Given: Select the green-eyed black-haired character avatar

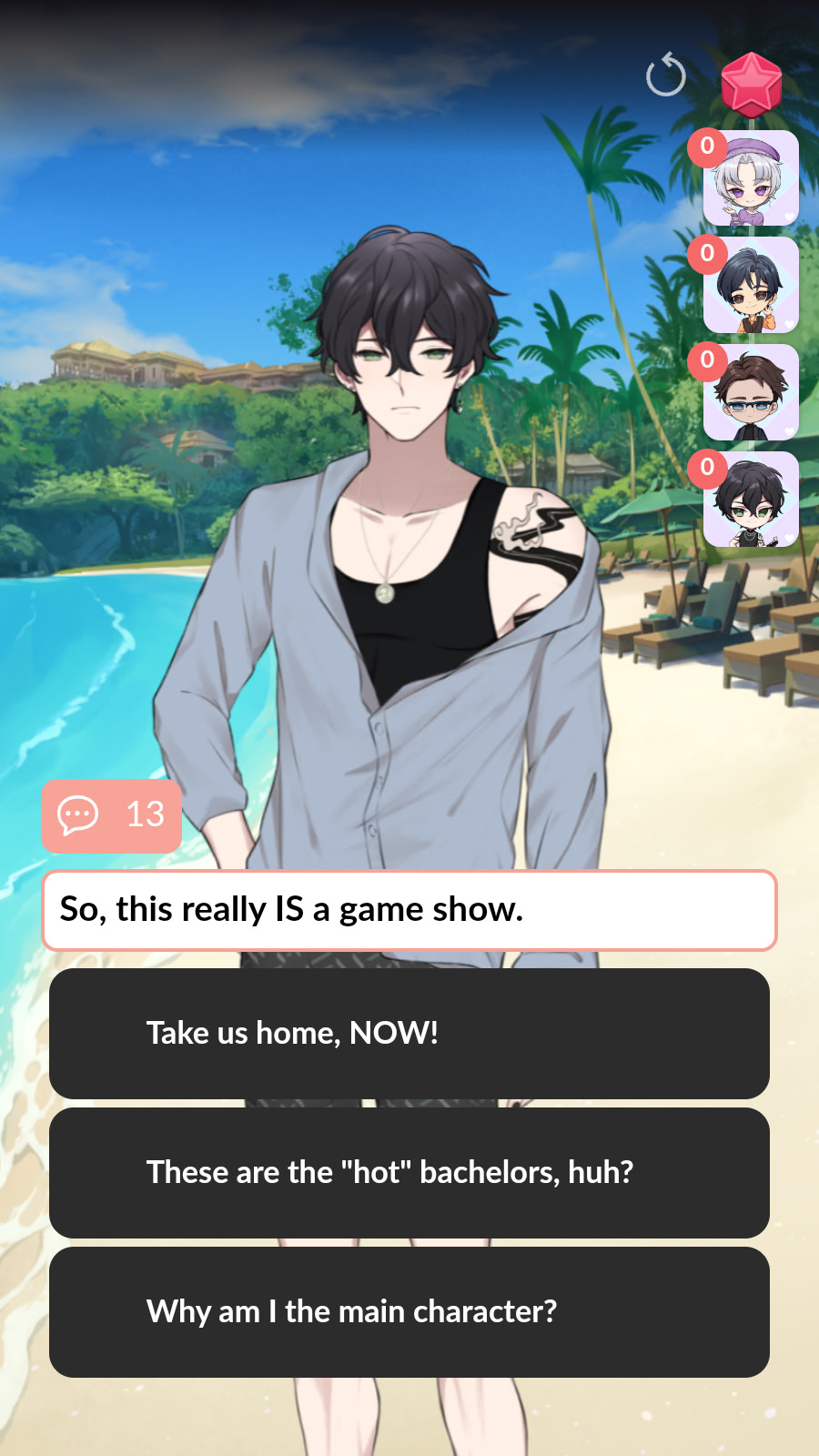Looking at the screenshot, I should (x=751, y=500).
